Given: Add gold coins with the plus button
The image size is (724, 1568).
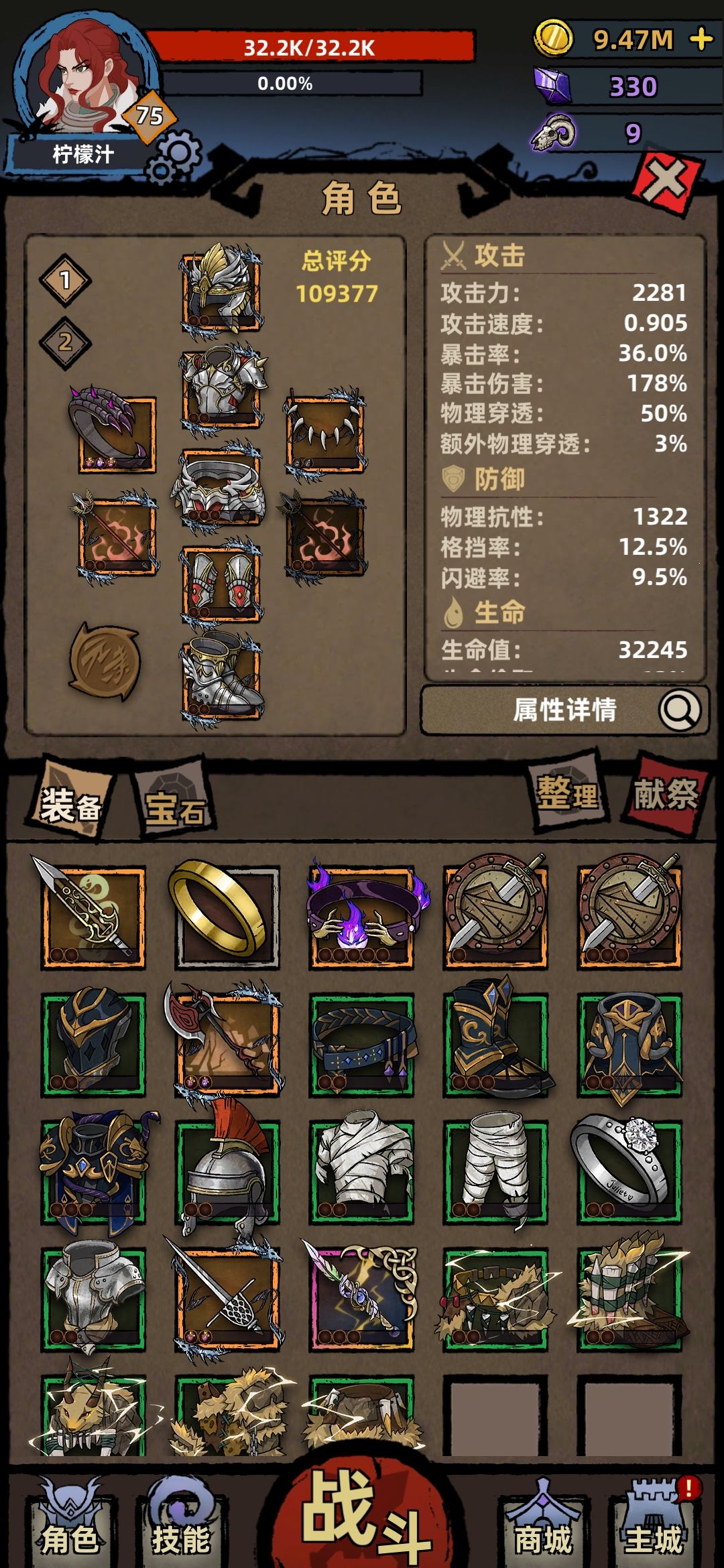Looking at the screenshot, I should click(701, 39).
